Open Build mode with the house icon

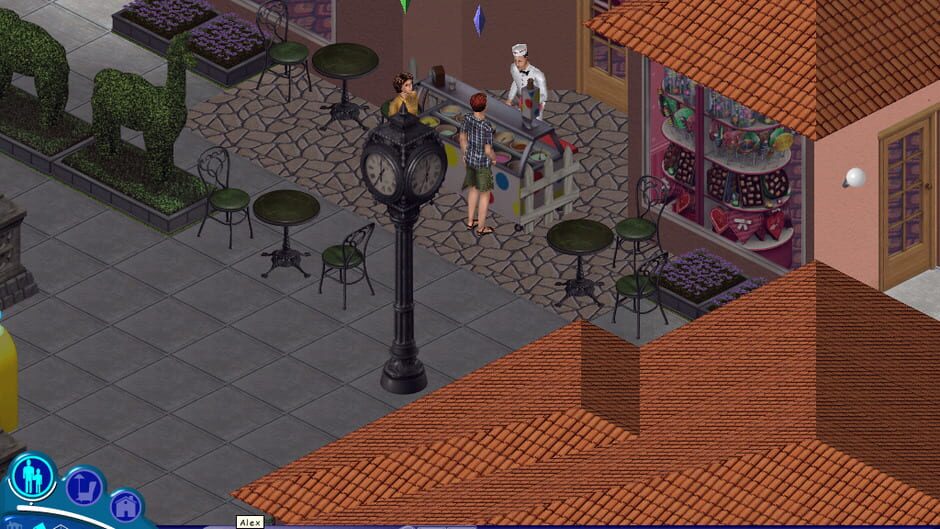click(126, 506)
